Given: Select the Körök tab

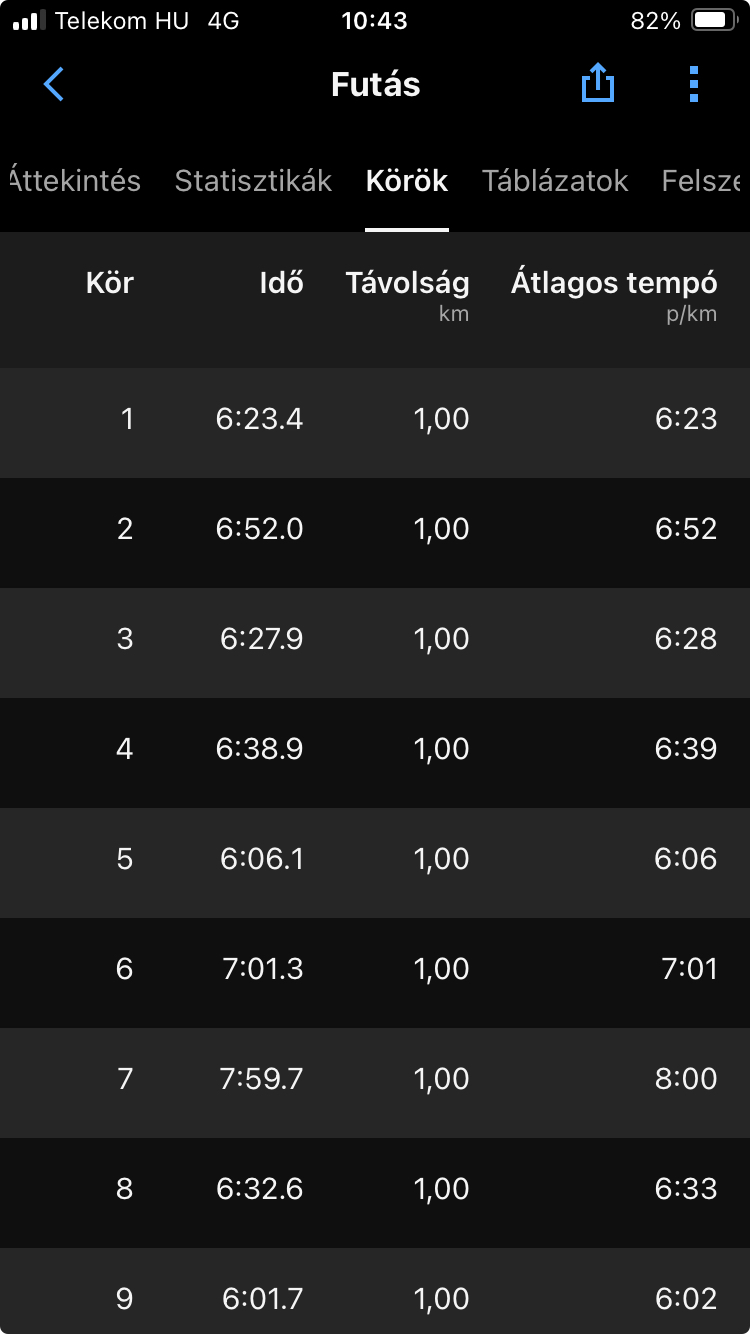Looking at the screenshot, I should [407, 181].
